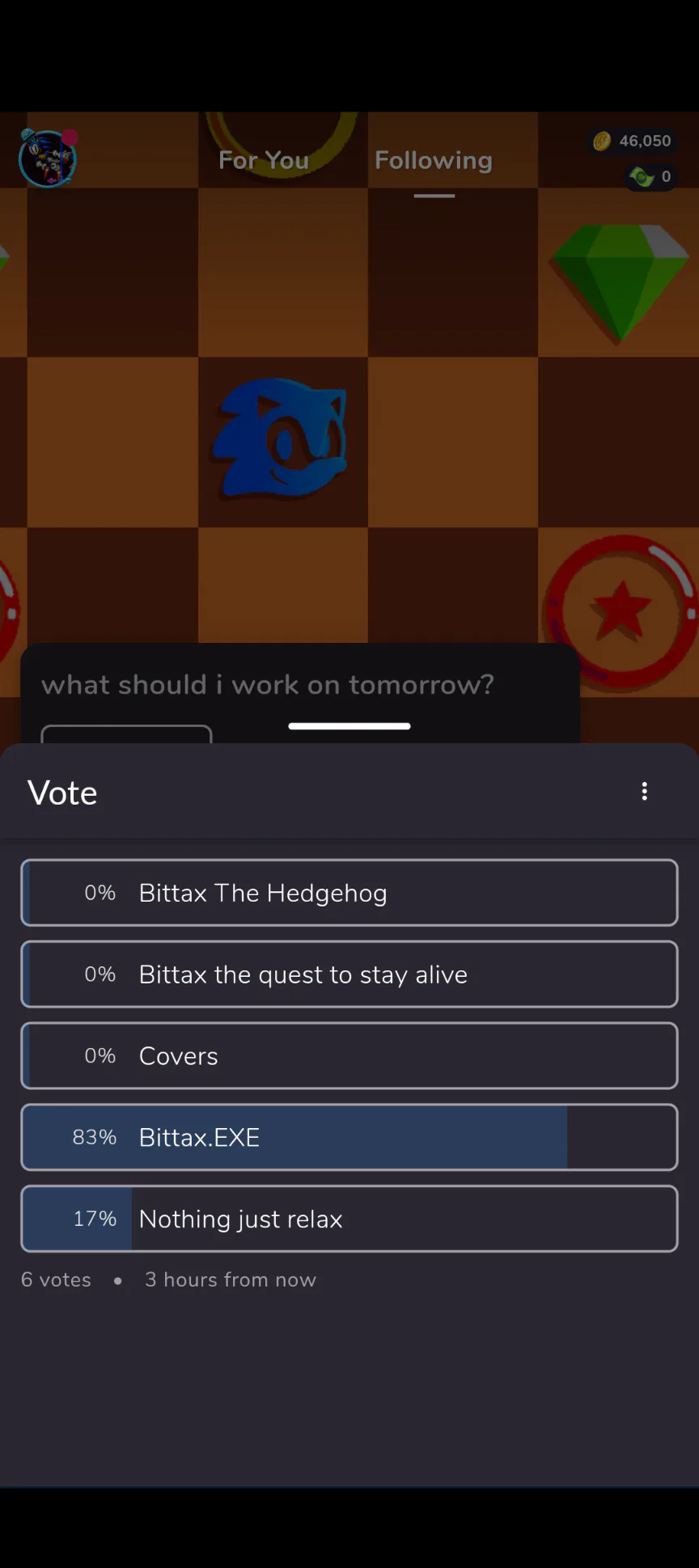
Task: Switch to the For You tab
Action: pos(264,160)
